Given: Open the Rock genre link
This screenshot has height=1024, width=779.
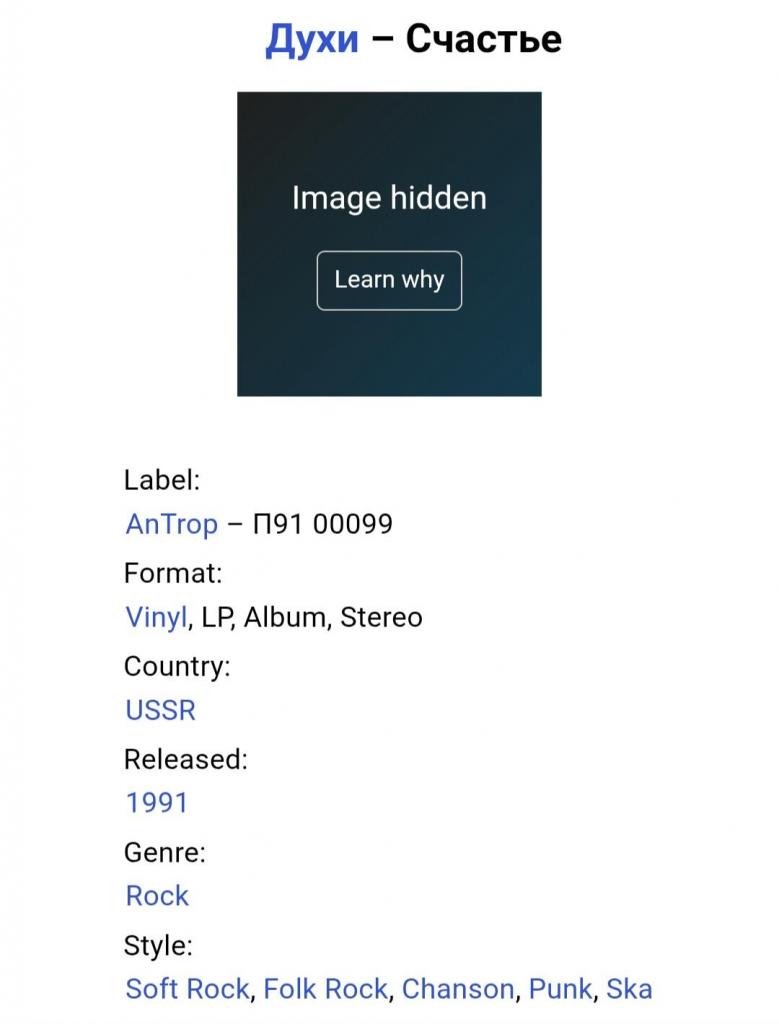Looking at the screenshot, I should tap(157, 895).
